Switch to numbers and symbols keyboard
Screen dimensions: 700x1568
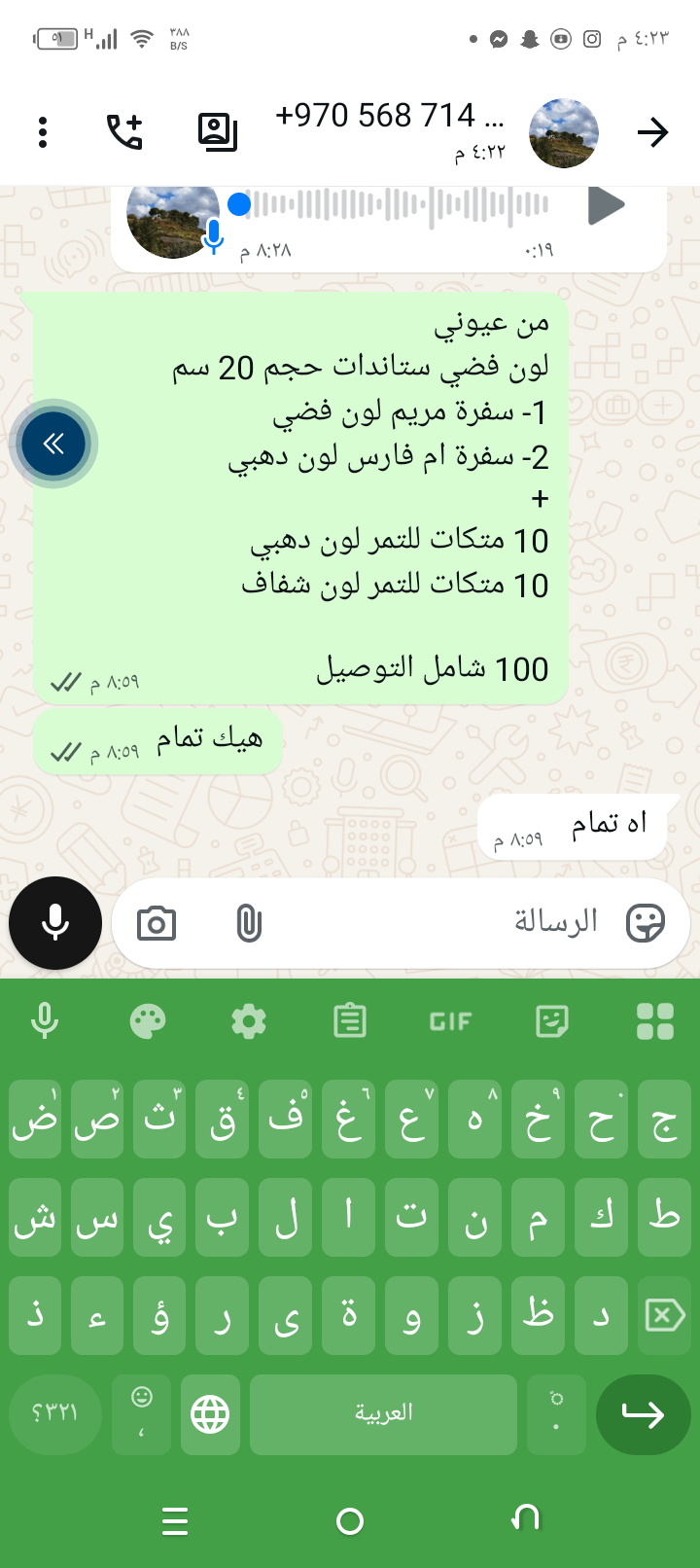(x=54, y=1413)
